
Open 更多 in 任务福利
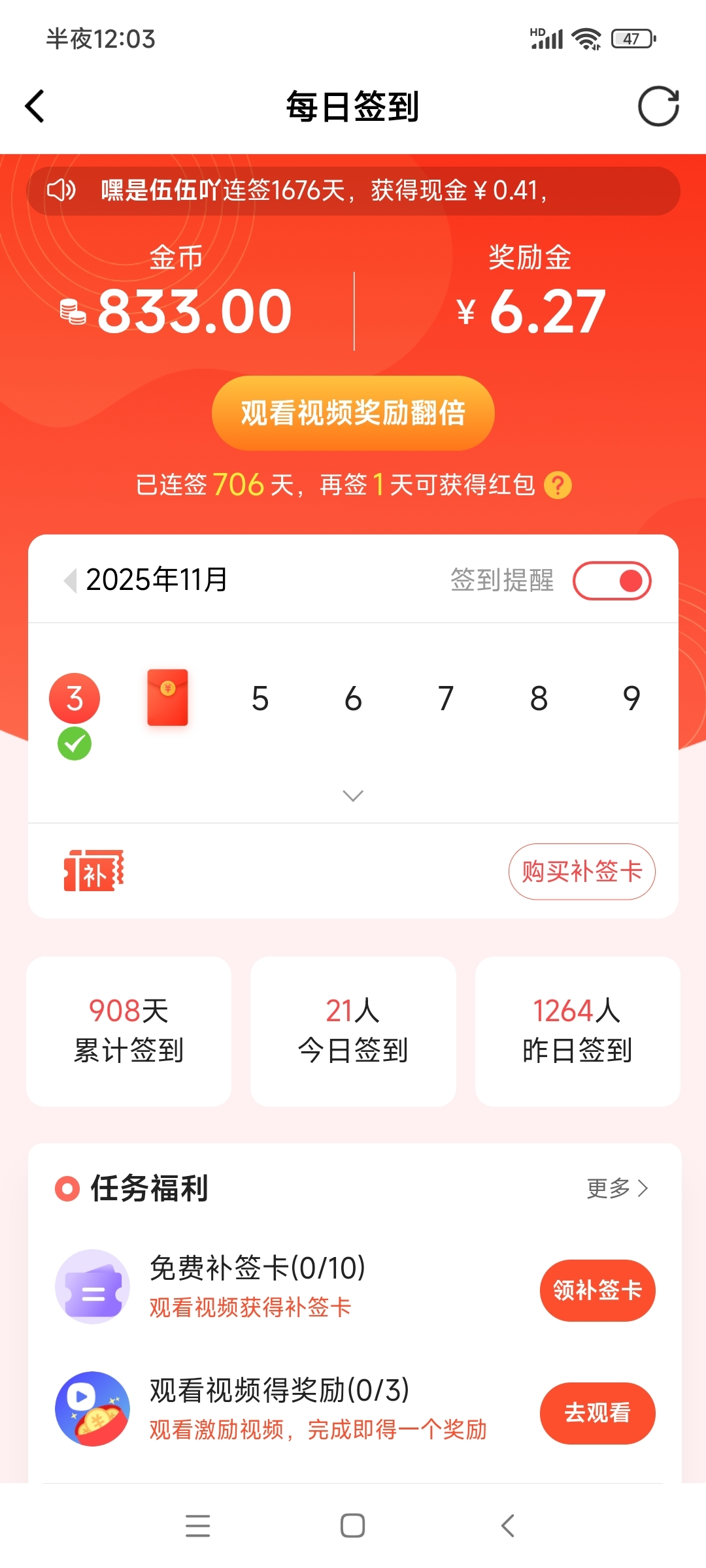[617, 1188]
